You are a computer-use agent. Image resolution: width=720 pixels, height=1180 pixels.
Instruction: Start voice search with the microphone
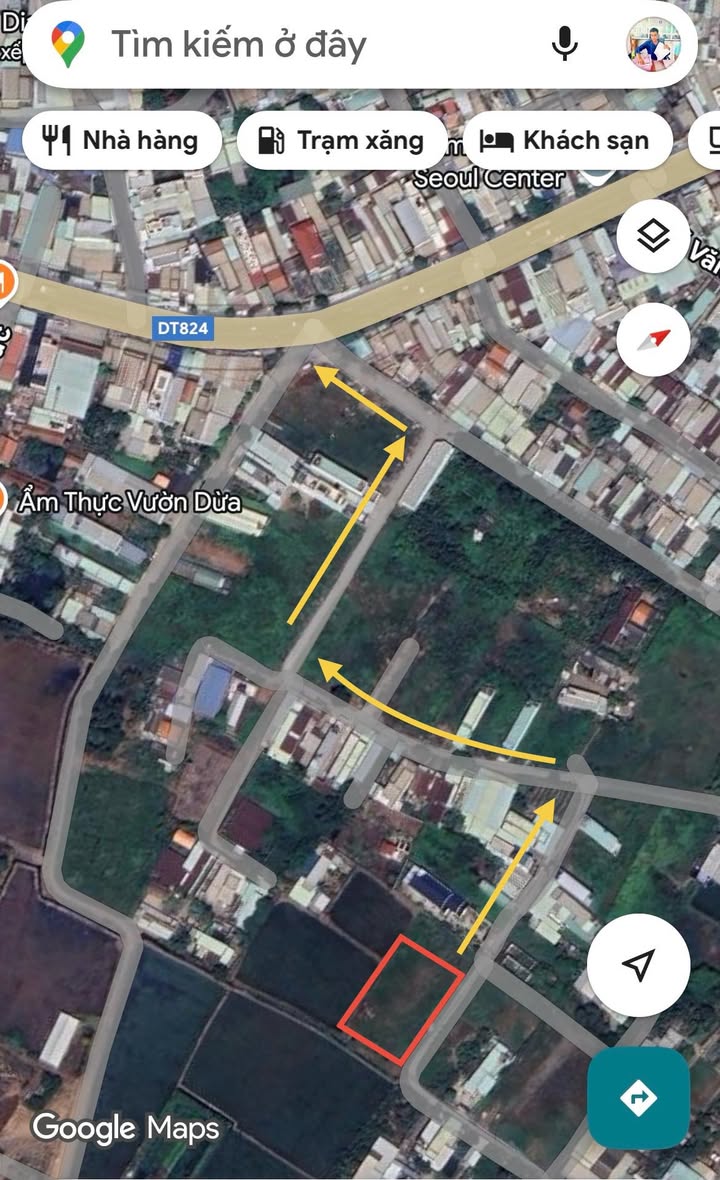coord(564,44)
